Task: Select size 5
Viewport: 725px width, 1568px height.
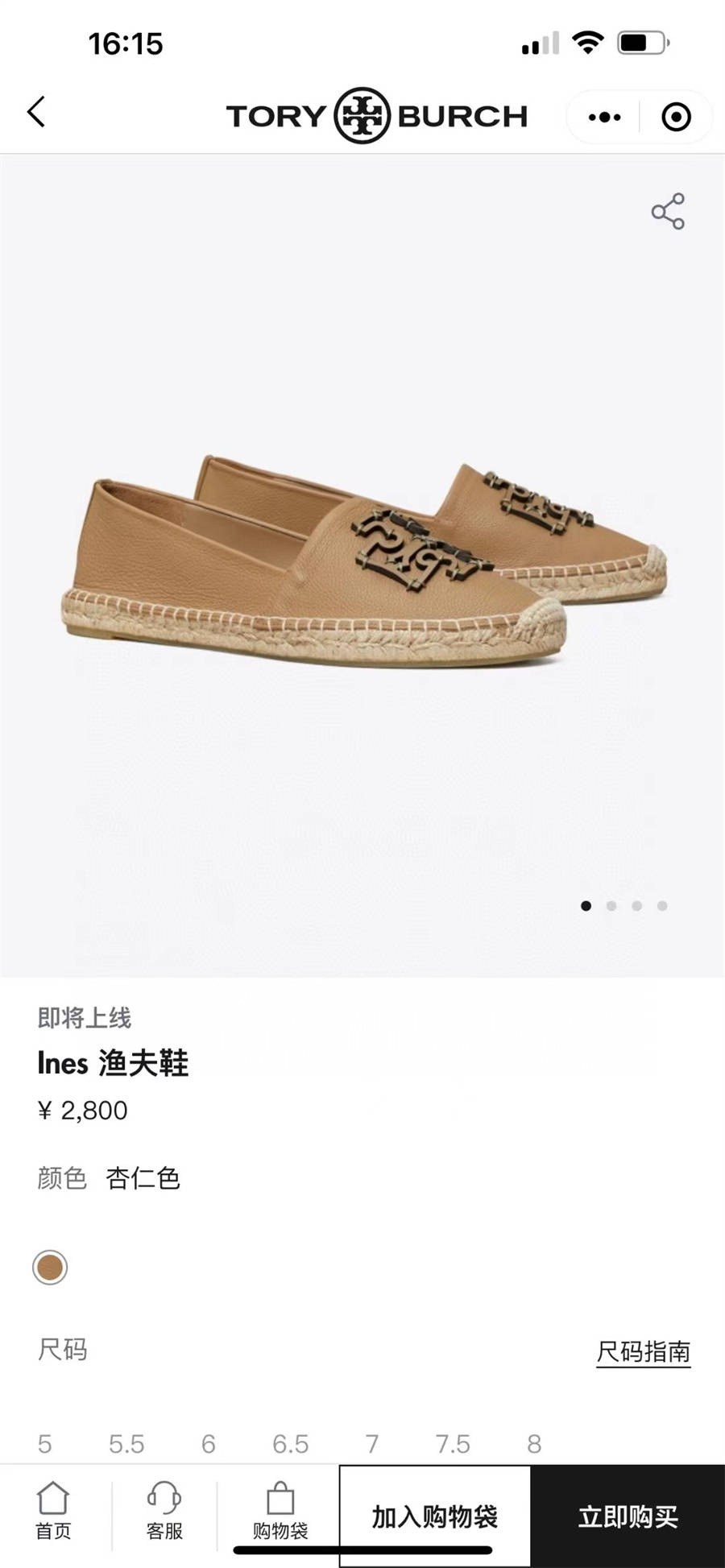Action: 44,1443
